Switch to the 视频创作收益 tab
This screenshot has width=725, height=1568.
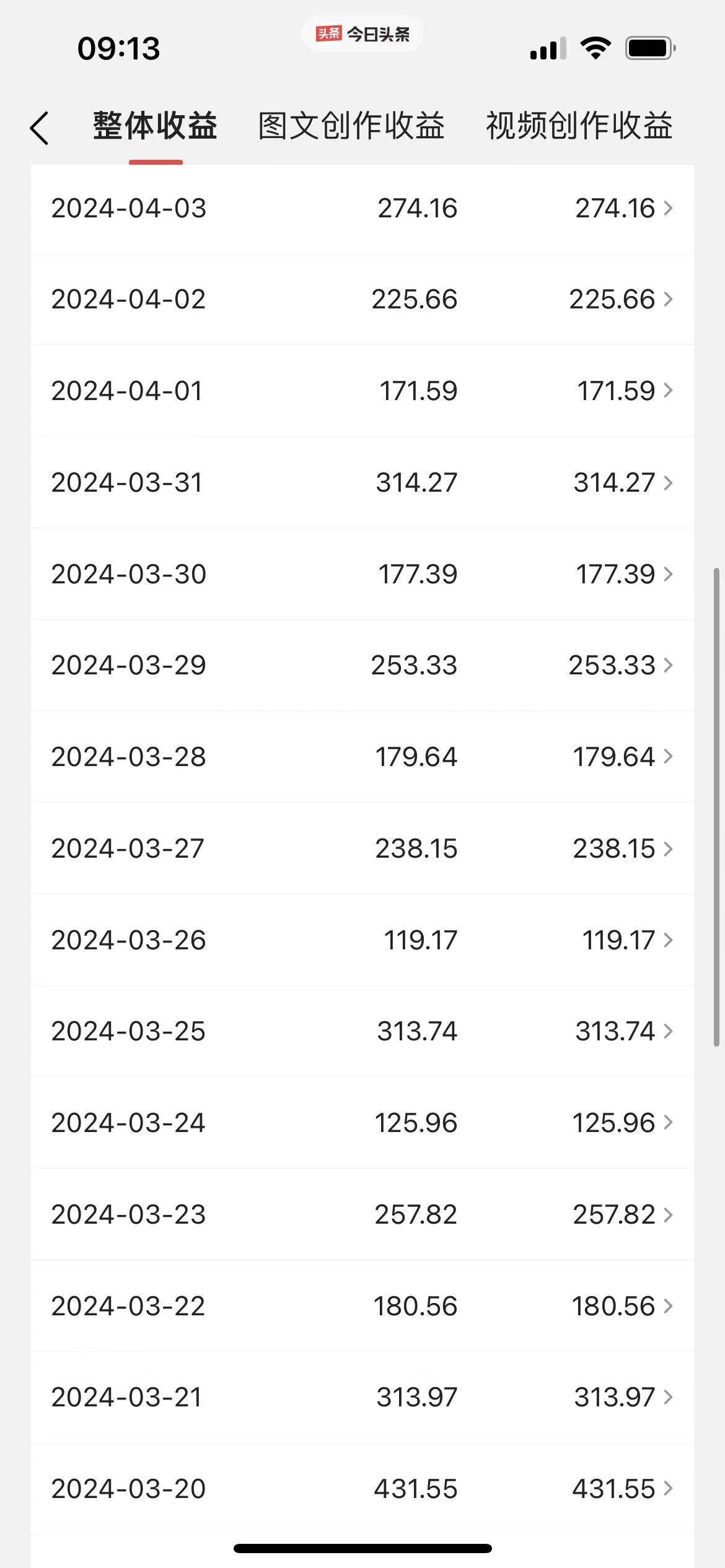tap(579, 126)
